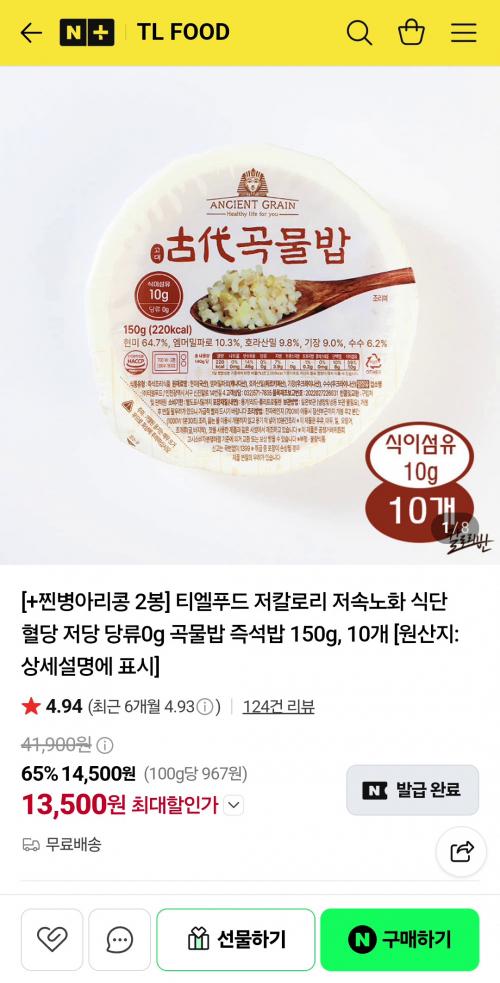This screenshot has height=983, width=500.
Task: Add the product to wishlist
Action: click(52, 939)
